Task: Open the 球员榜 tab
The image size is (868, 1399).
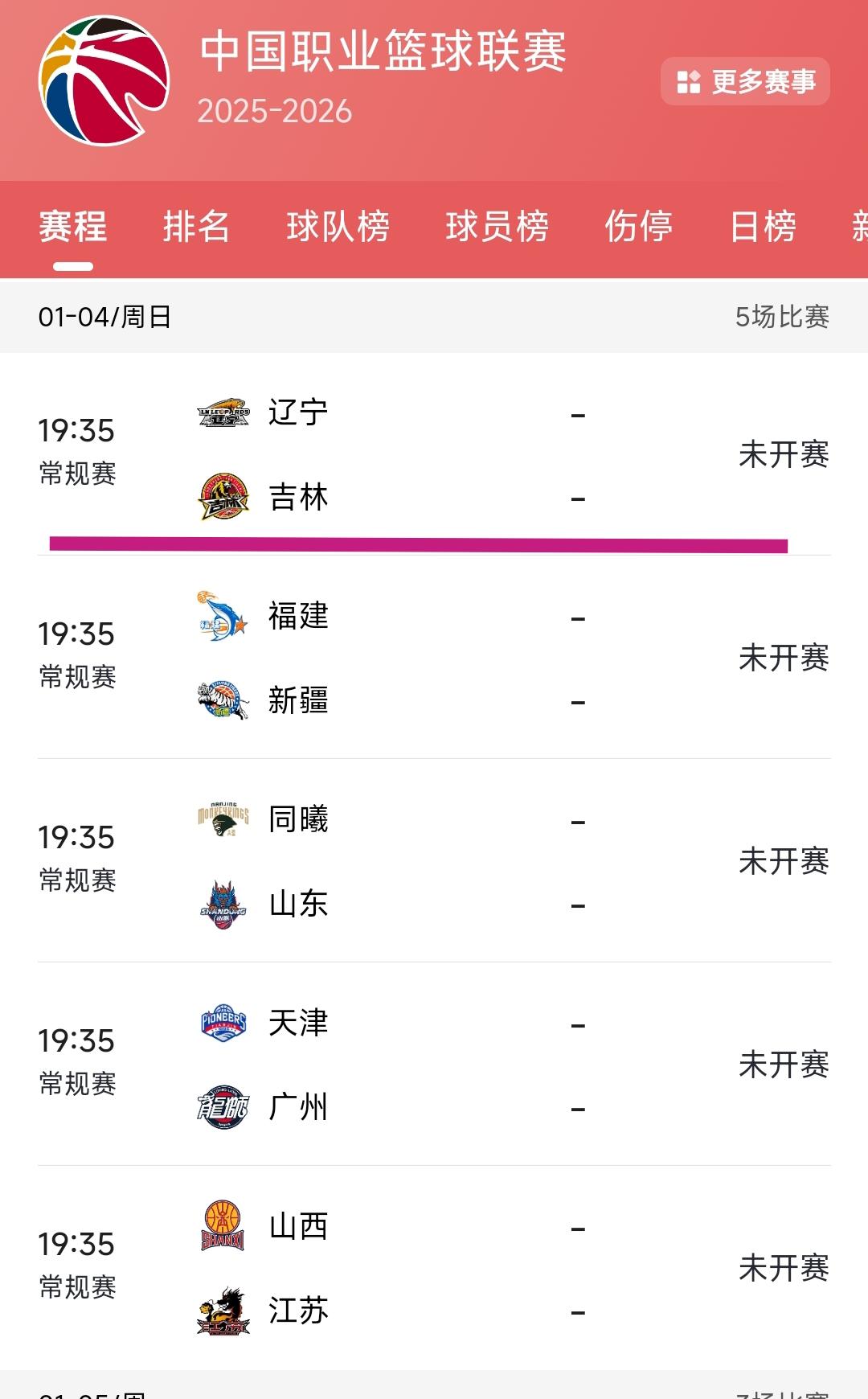Action: tap(497, 227)
